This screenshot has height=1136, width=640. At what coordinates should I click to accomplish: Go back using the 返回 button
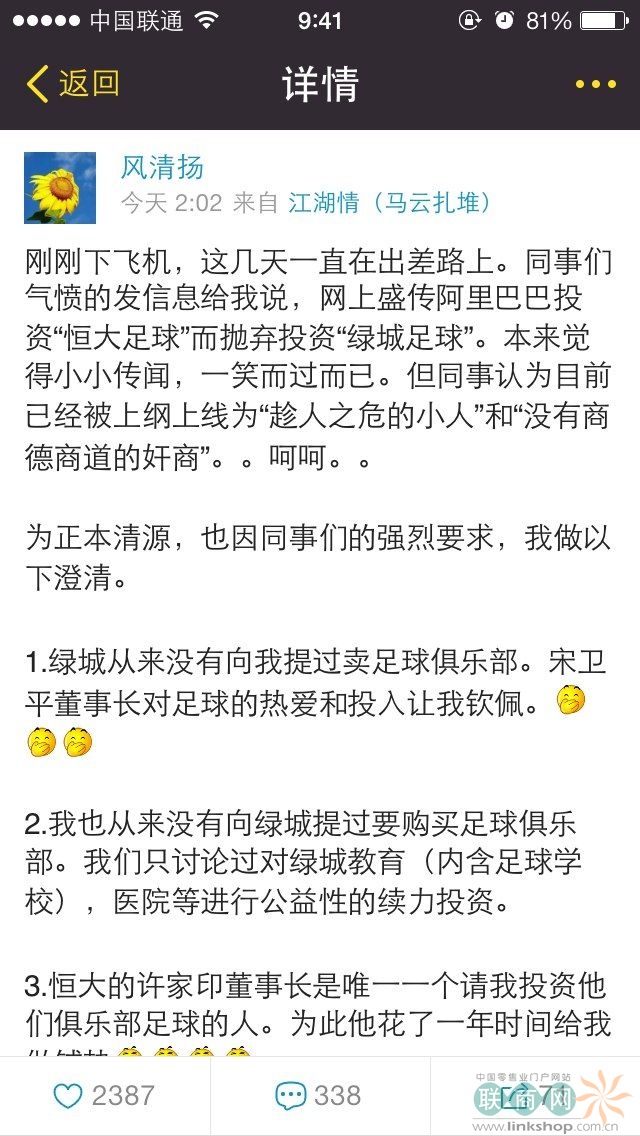click(x=73, y=84)
